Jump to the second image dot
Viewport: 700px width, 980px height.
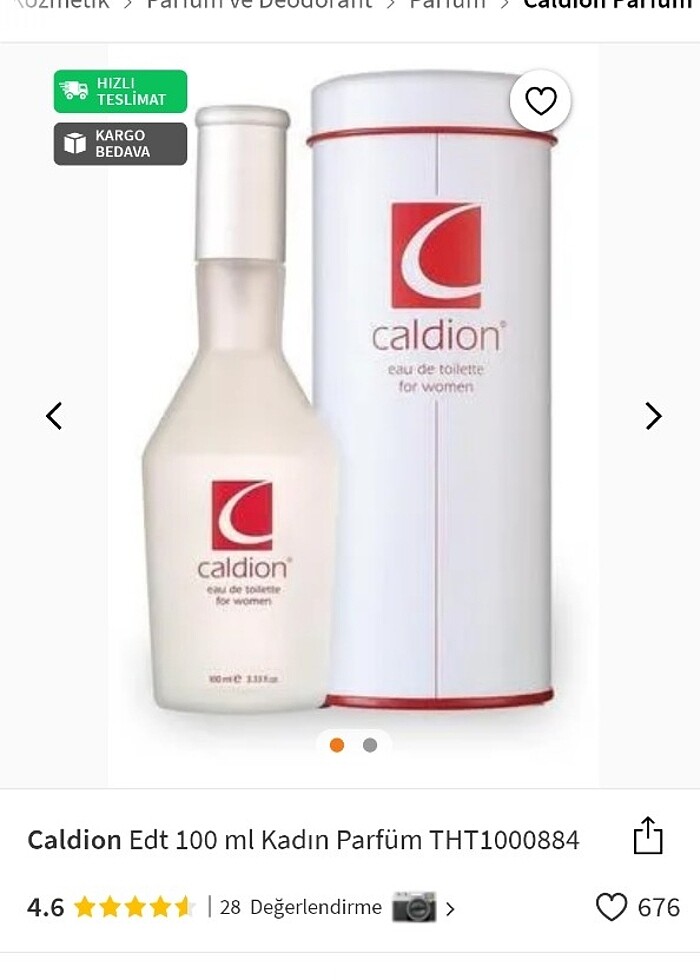[x=370, y=745]
